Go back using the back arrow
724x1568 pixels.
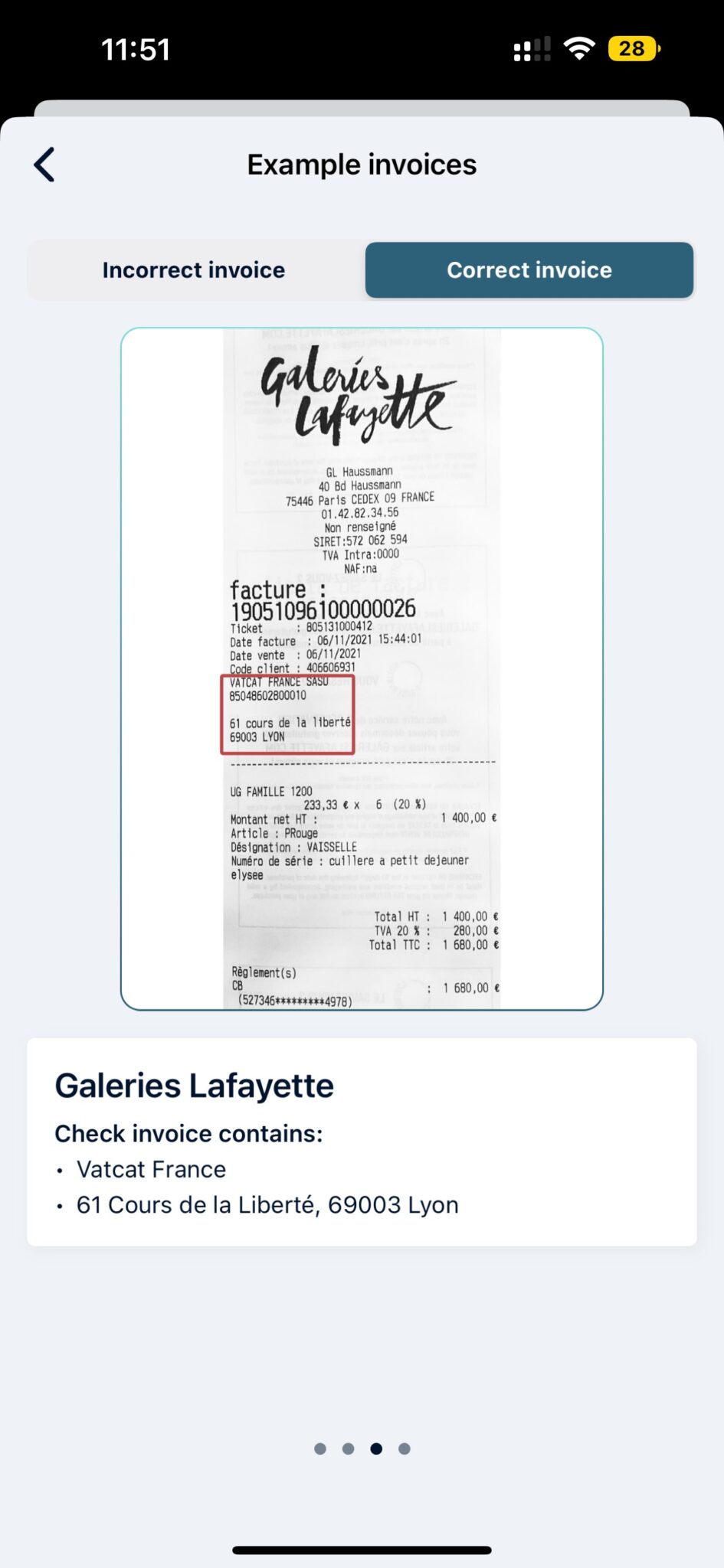[x=44, y=165]
